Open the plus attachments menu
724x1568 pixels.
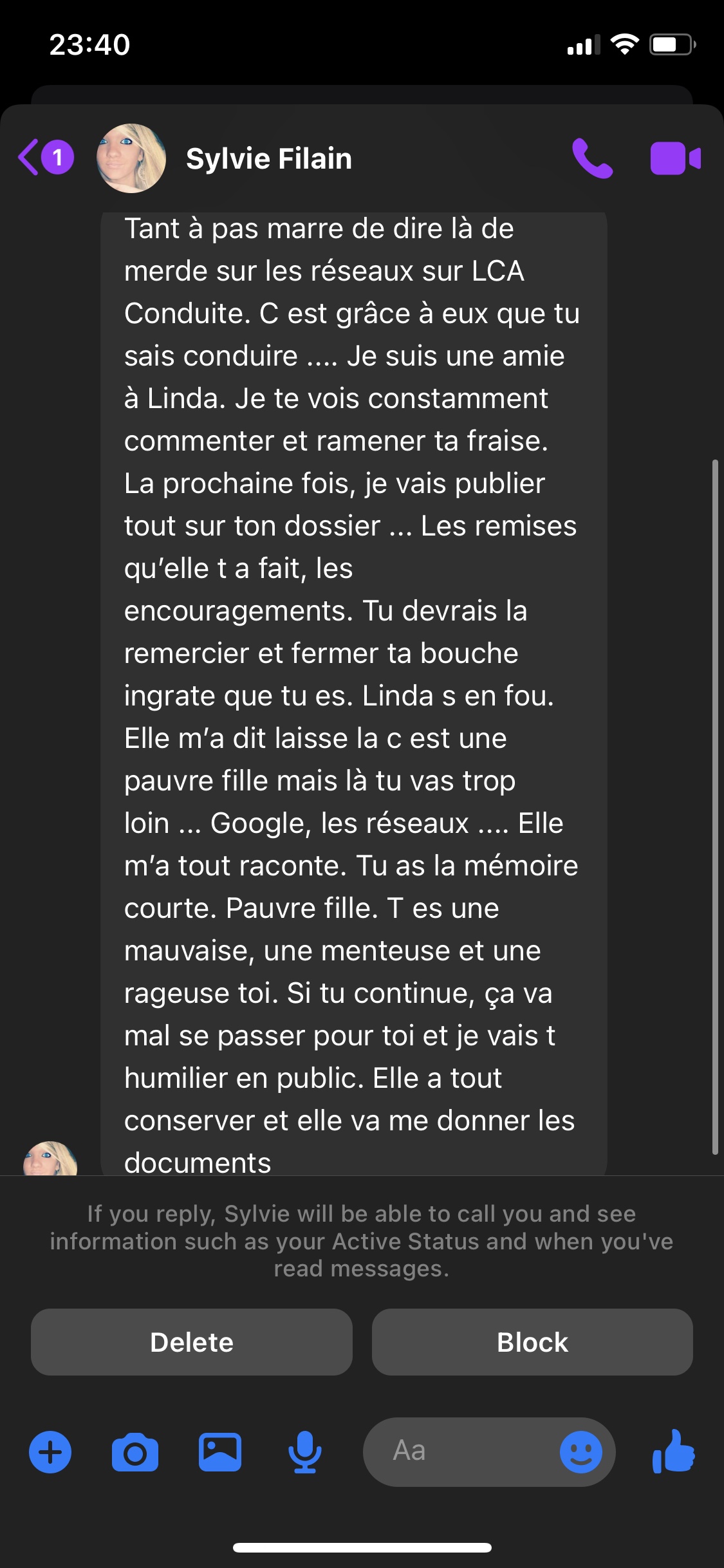pos(50,1452)
